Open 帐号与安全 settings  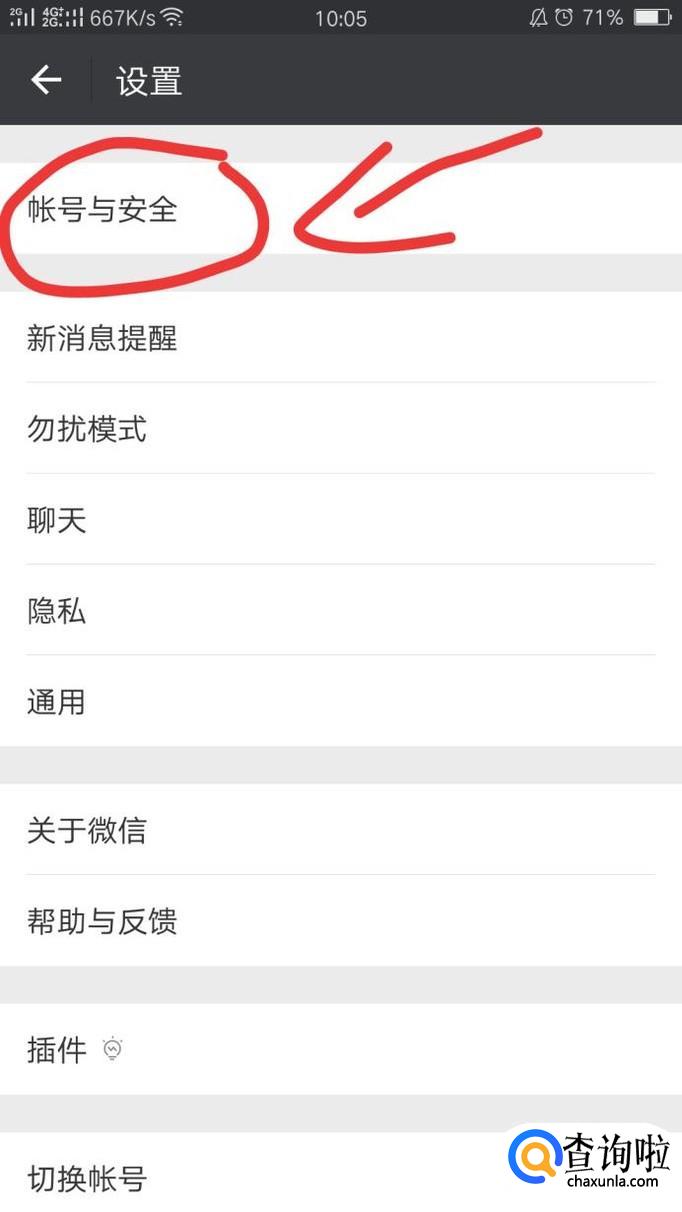[102, 210]
